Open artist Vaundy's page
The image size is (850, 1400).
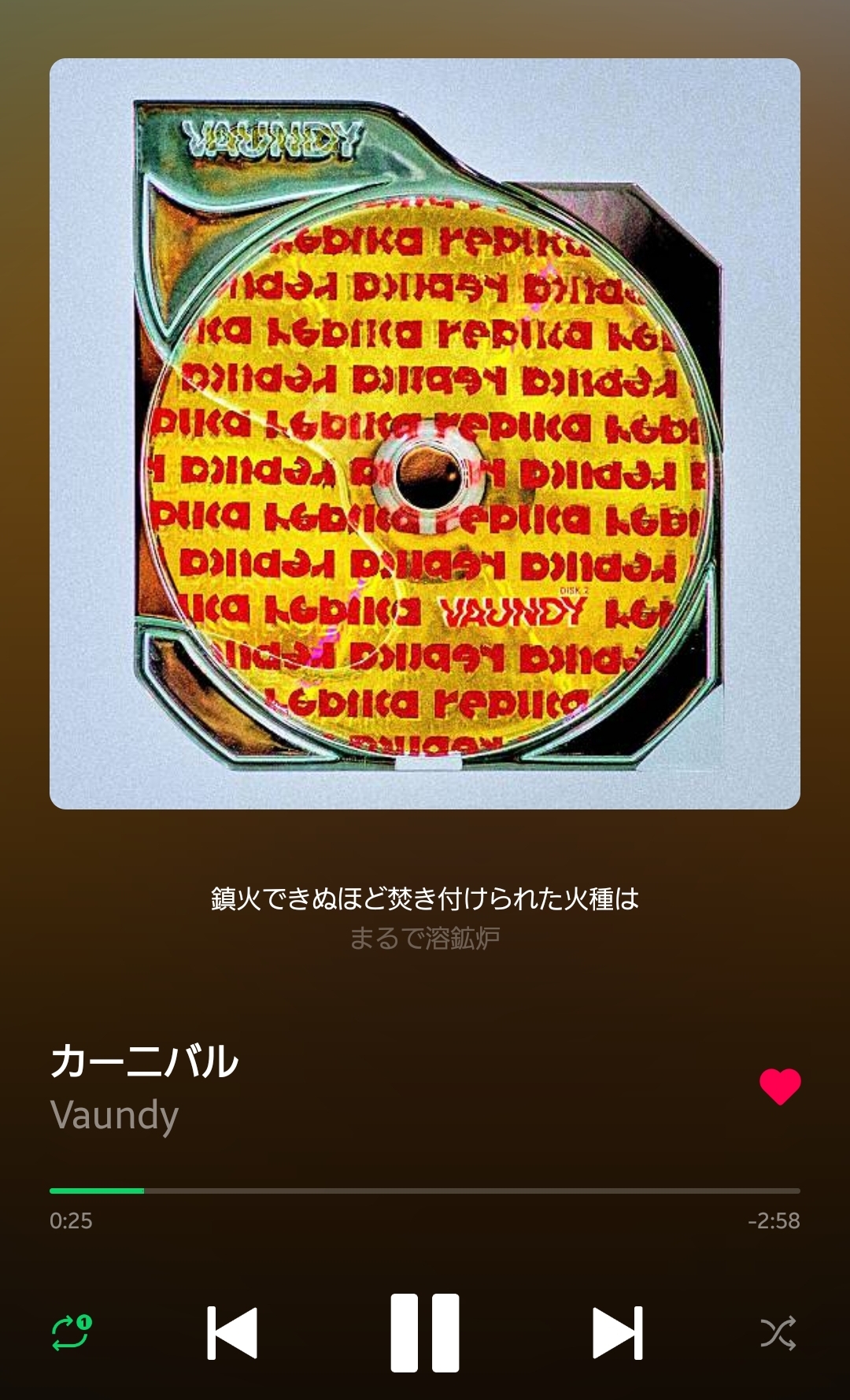(114, 1115)
